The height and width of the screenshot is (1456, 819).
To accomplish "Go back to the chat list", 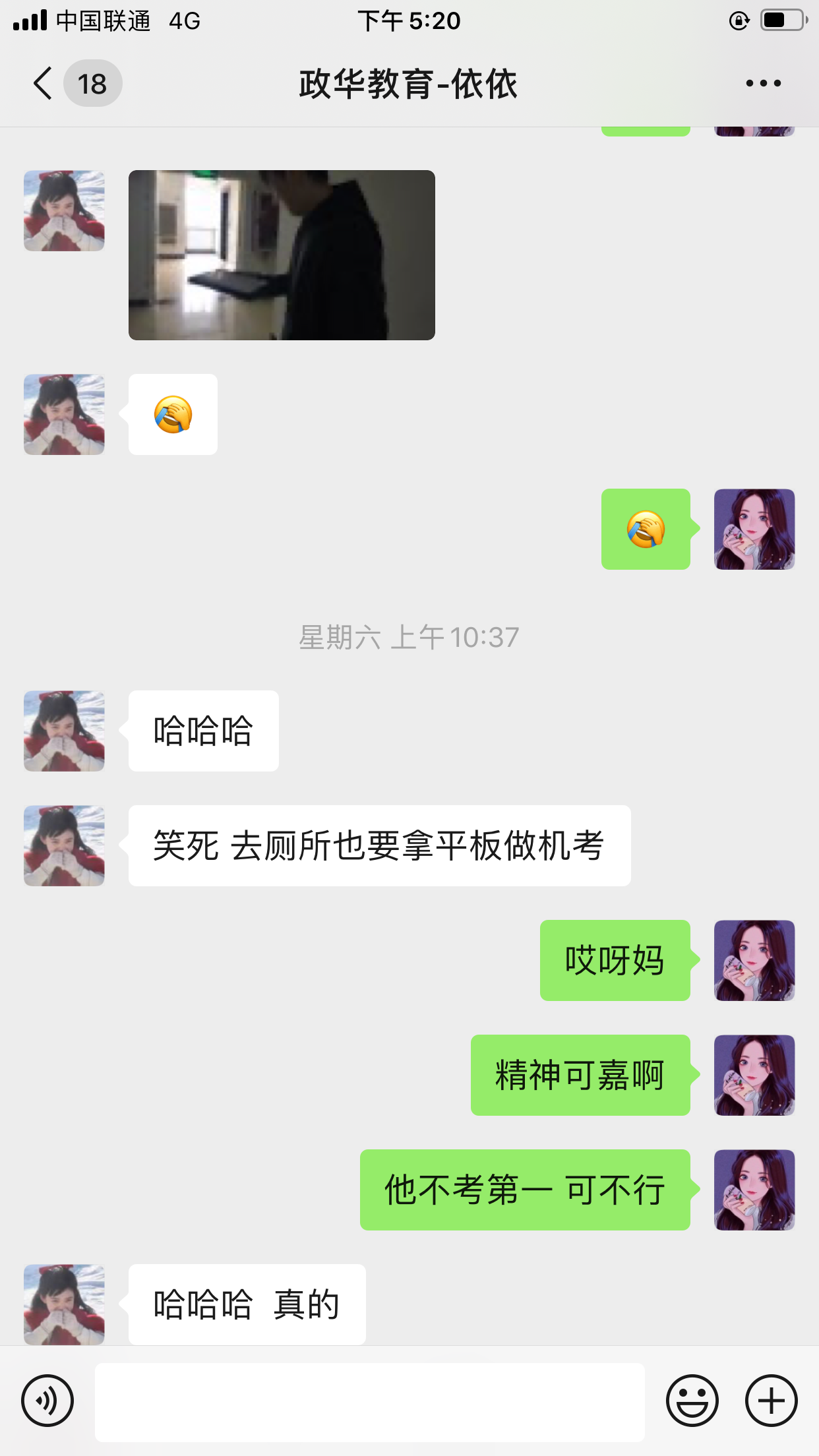I will coord(44,84).
